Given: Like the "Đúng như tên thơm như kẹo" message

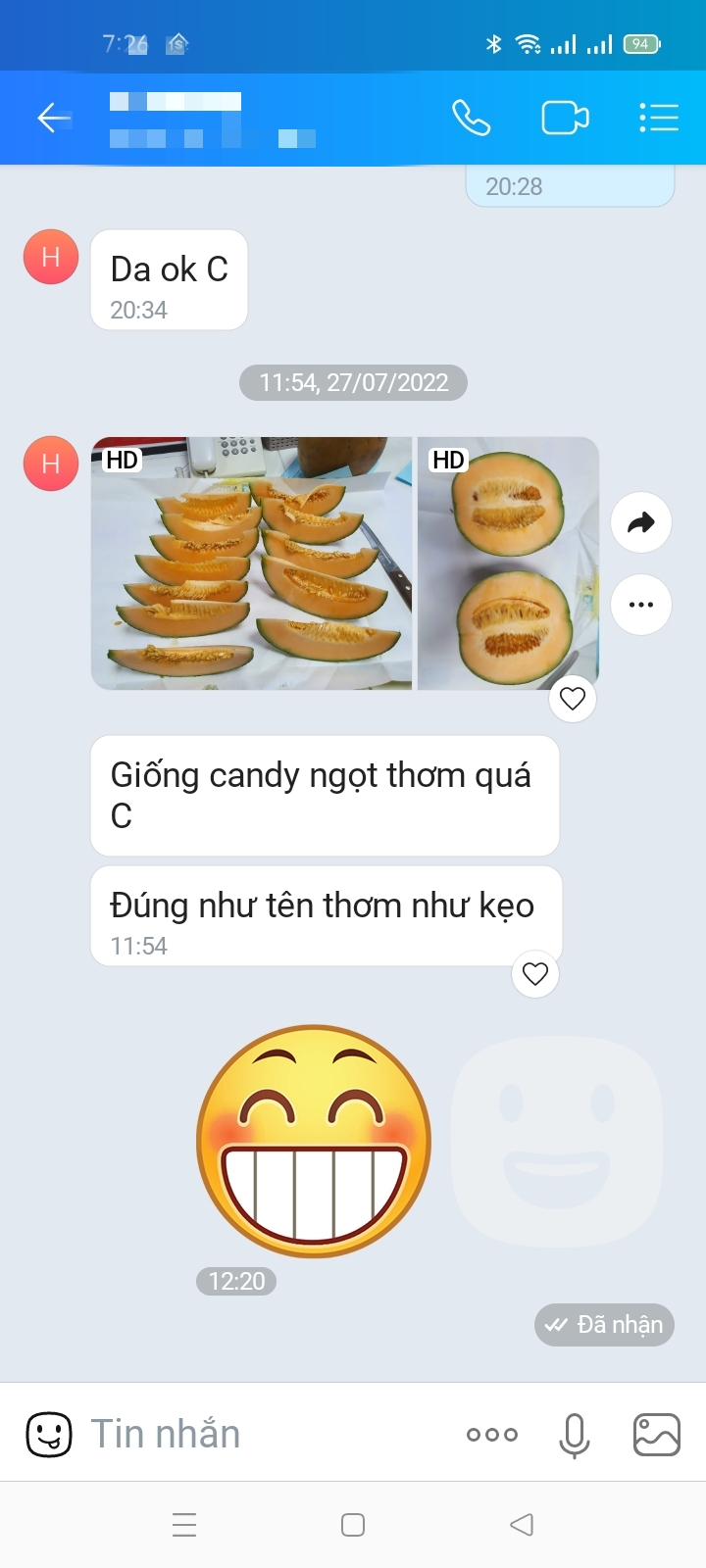Looking at the screenshot, I should pos(535,974).
